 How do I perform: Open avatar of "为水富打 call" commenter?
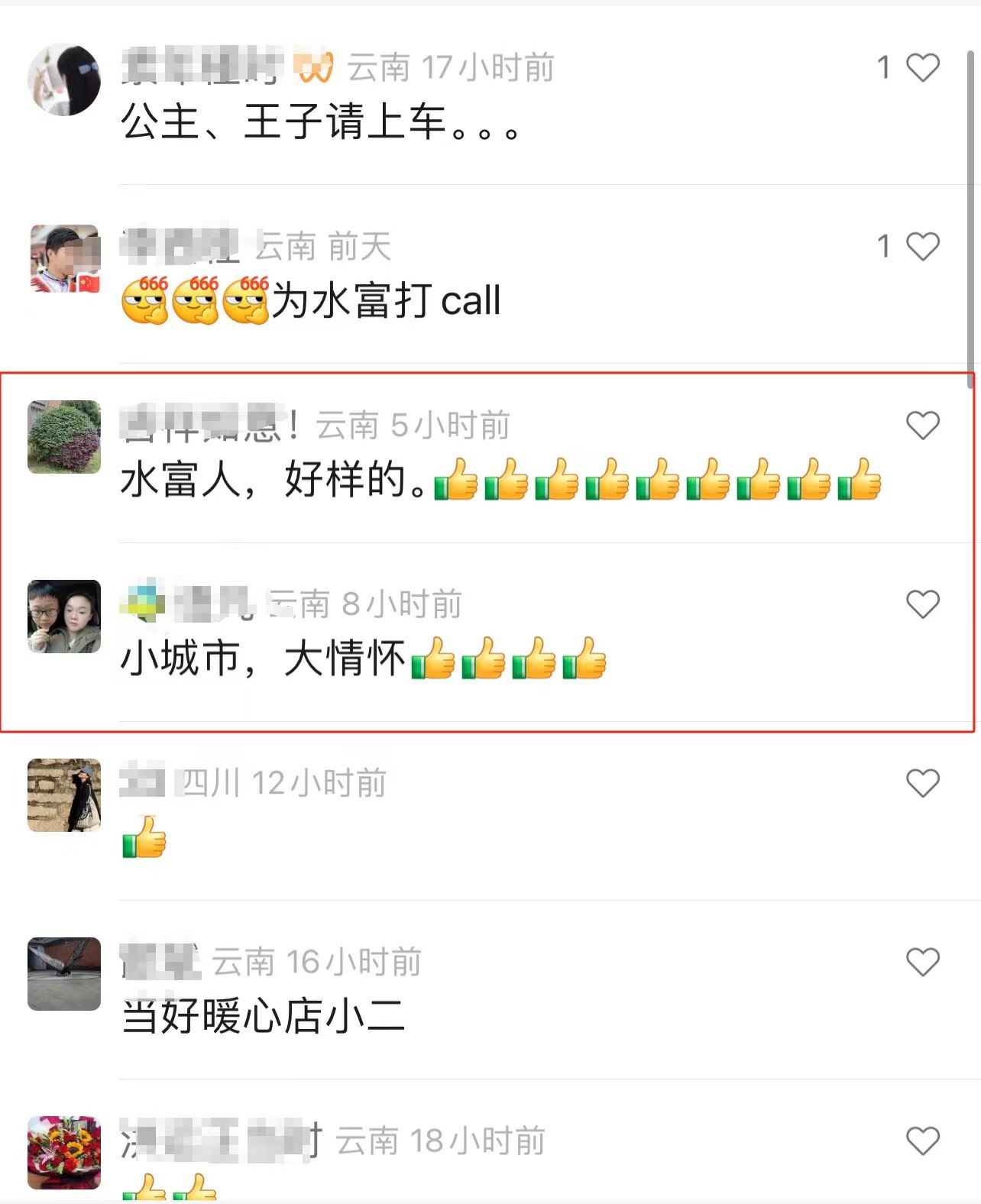click(64, 259)
